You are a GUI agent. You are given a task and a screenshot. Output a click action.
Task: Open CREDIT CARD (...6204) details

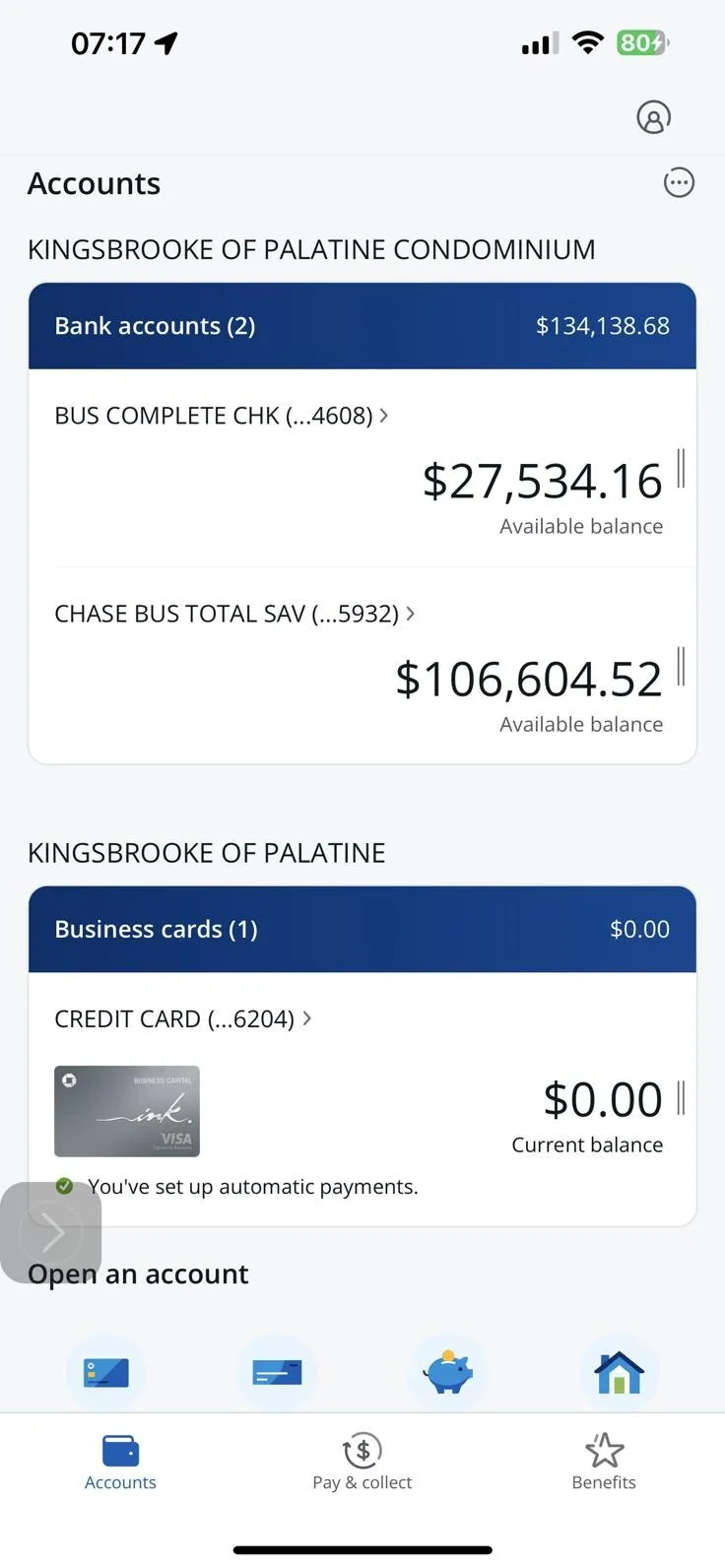pos(183,1018)
